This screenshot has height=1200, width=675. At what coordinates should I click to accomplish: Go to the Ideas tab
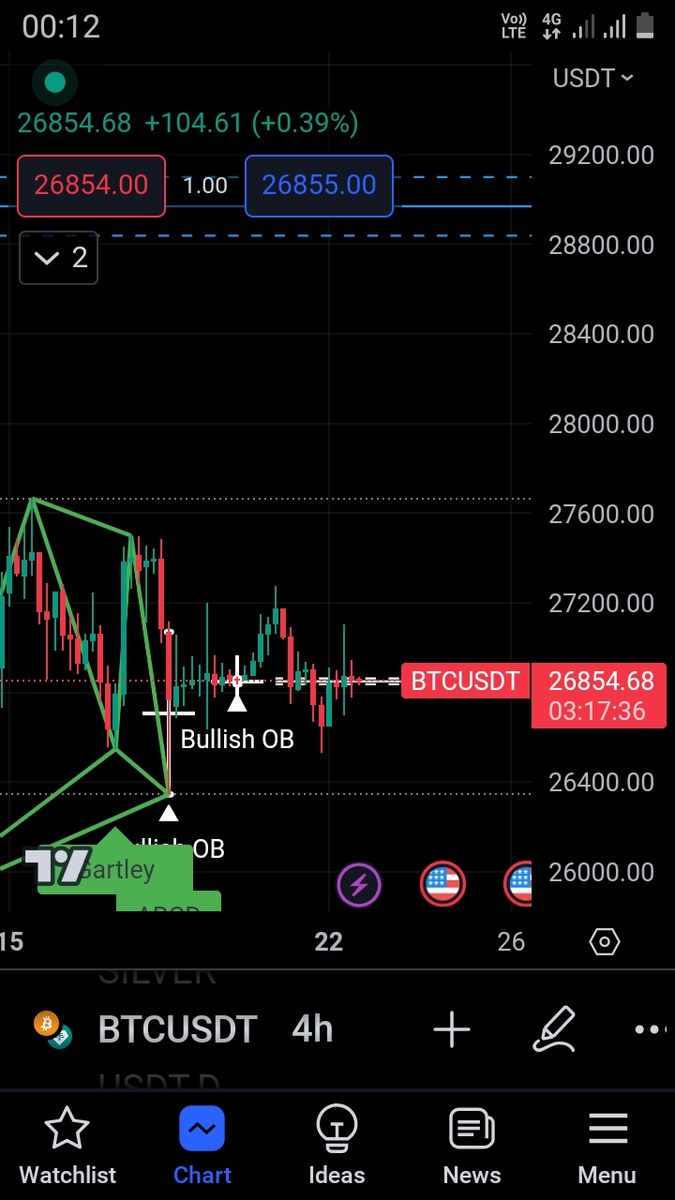point(337,1146)
